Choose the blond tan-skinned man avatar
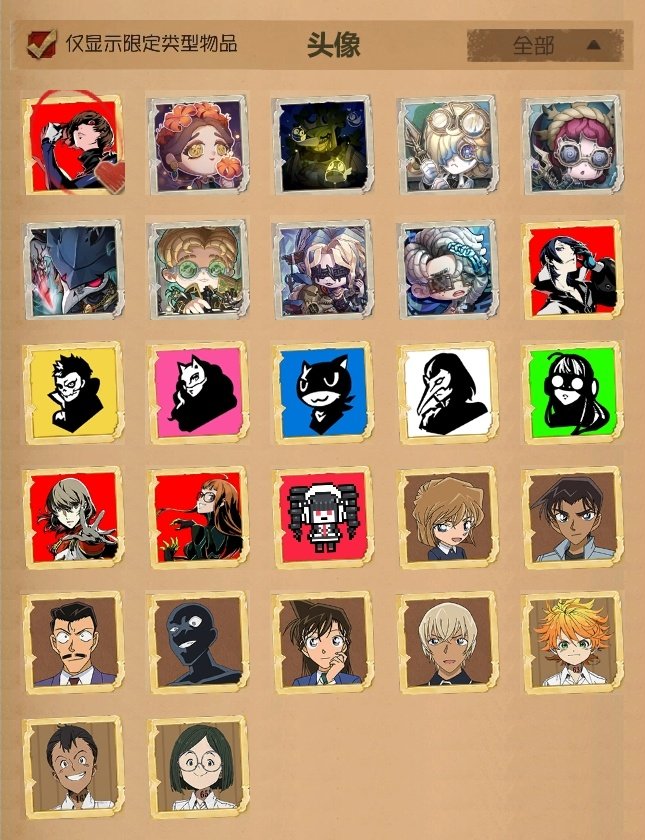The image size is (645, 840). 446,642
